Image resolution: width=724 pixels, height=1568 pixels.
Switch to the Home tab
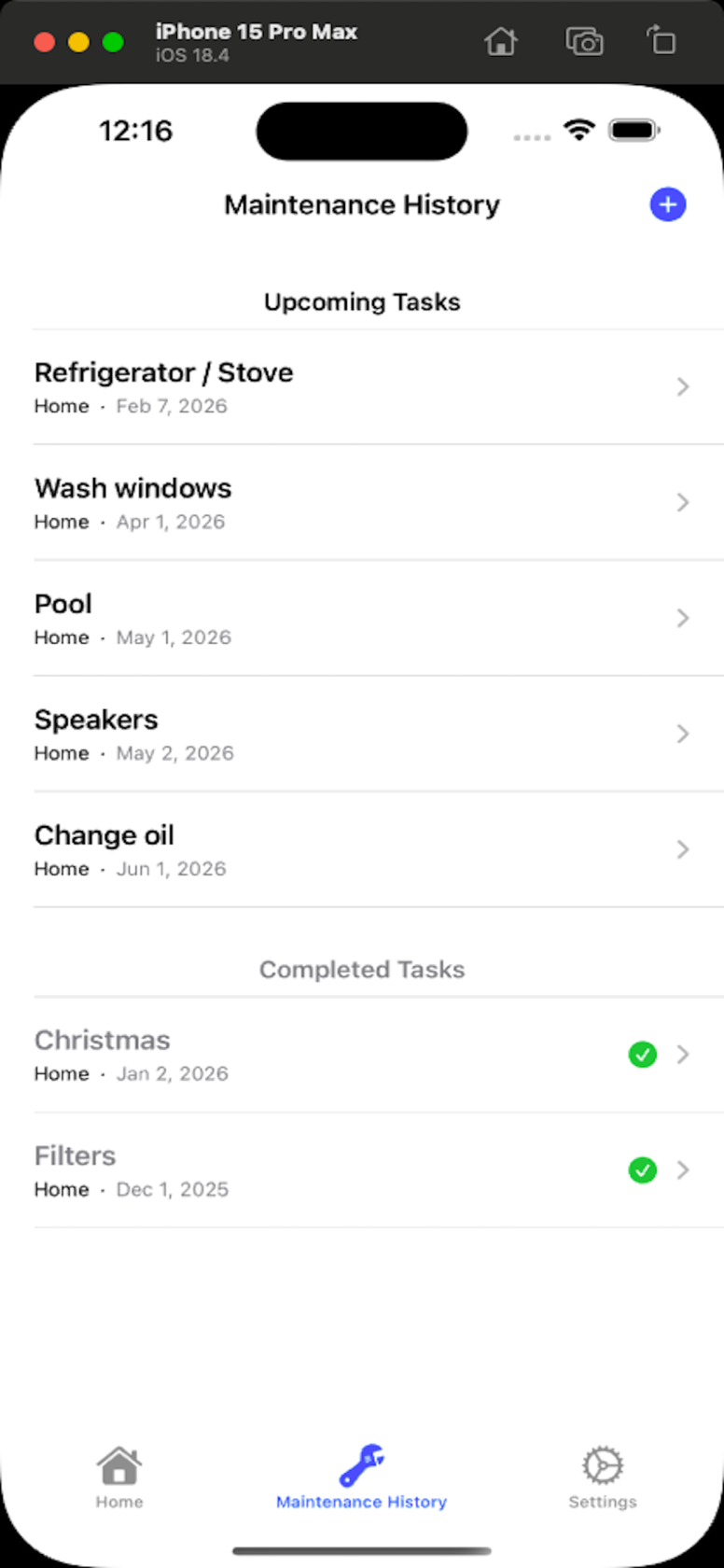tap(119, 1477)
